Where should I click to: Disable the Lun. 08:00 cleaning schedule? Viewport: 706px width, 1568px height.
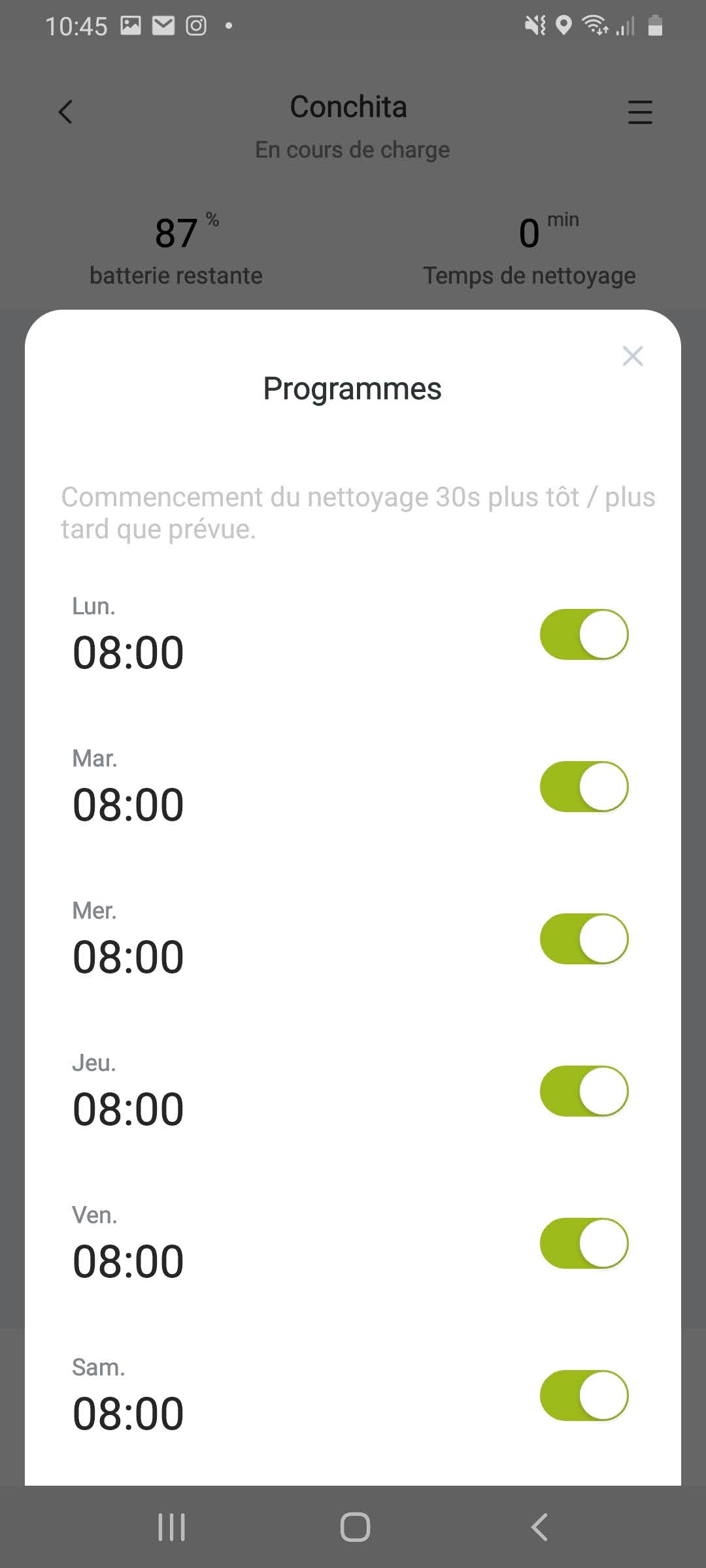point(584,634)
